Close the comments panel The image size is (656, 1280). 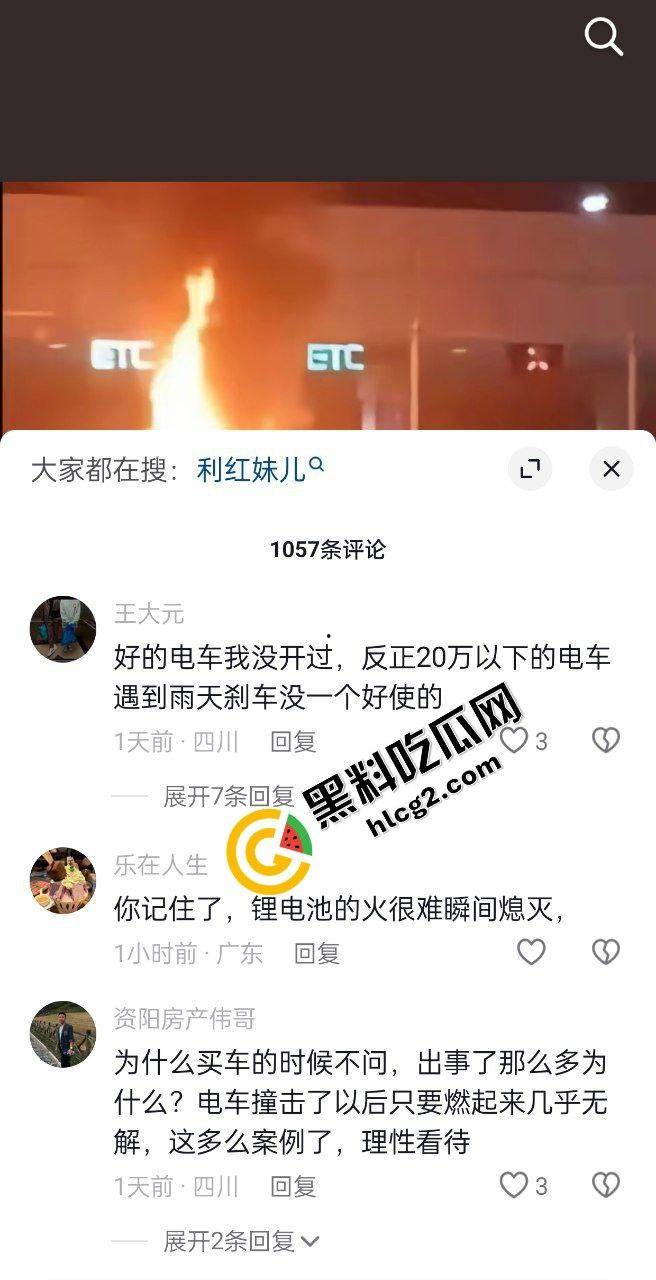tap(611, 468)
